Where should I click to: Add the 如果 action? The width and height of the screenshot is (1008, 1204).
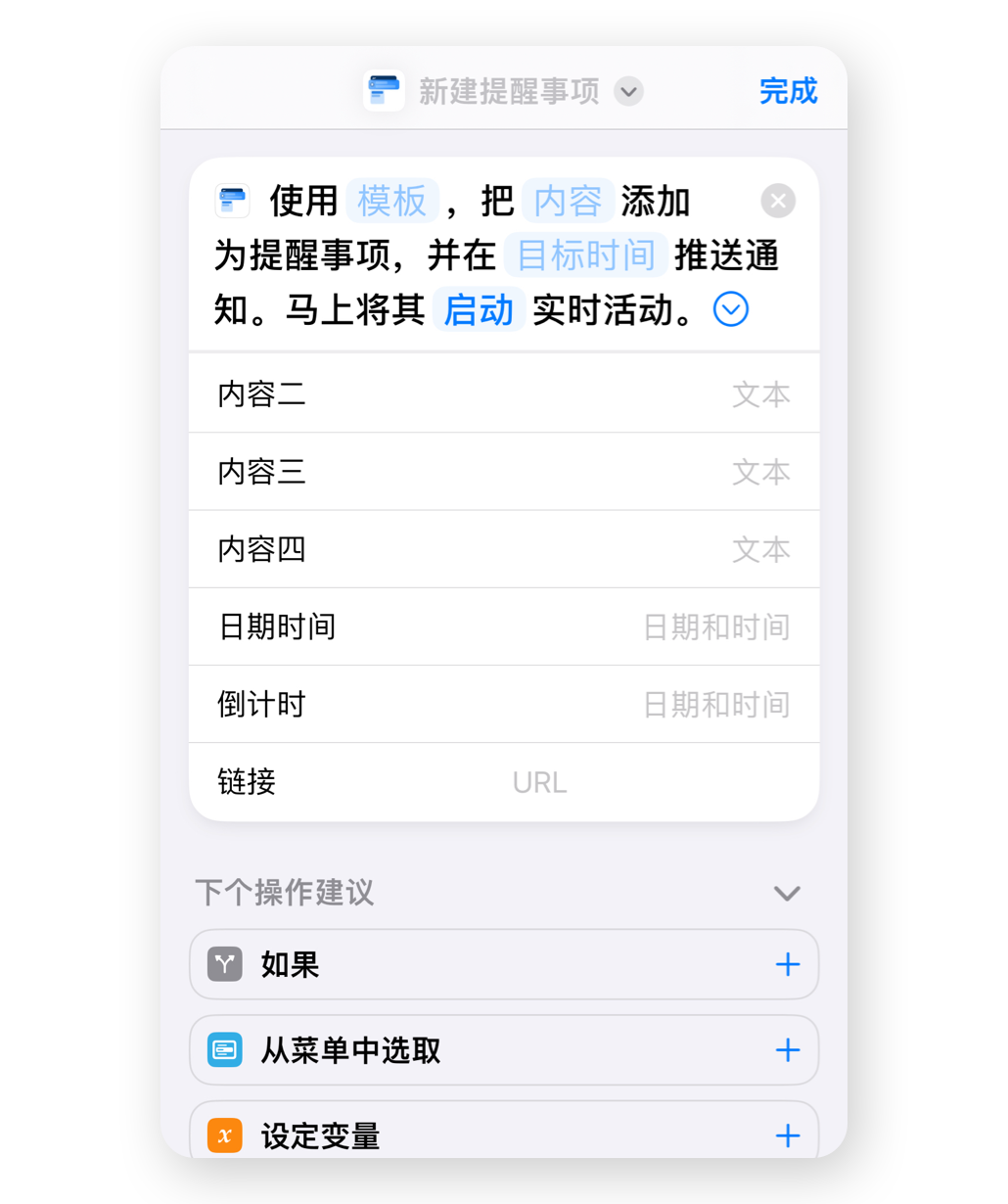click(x=787, y=965)
